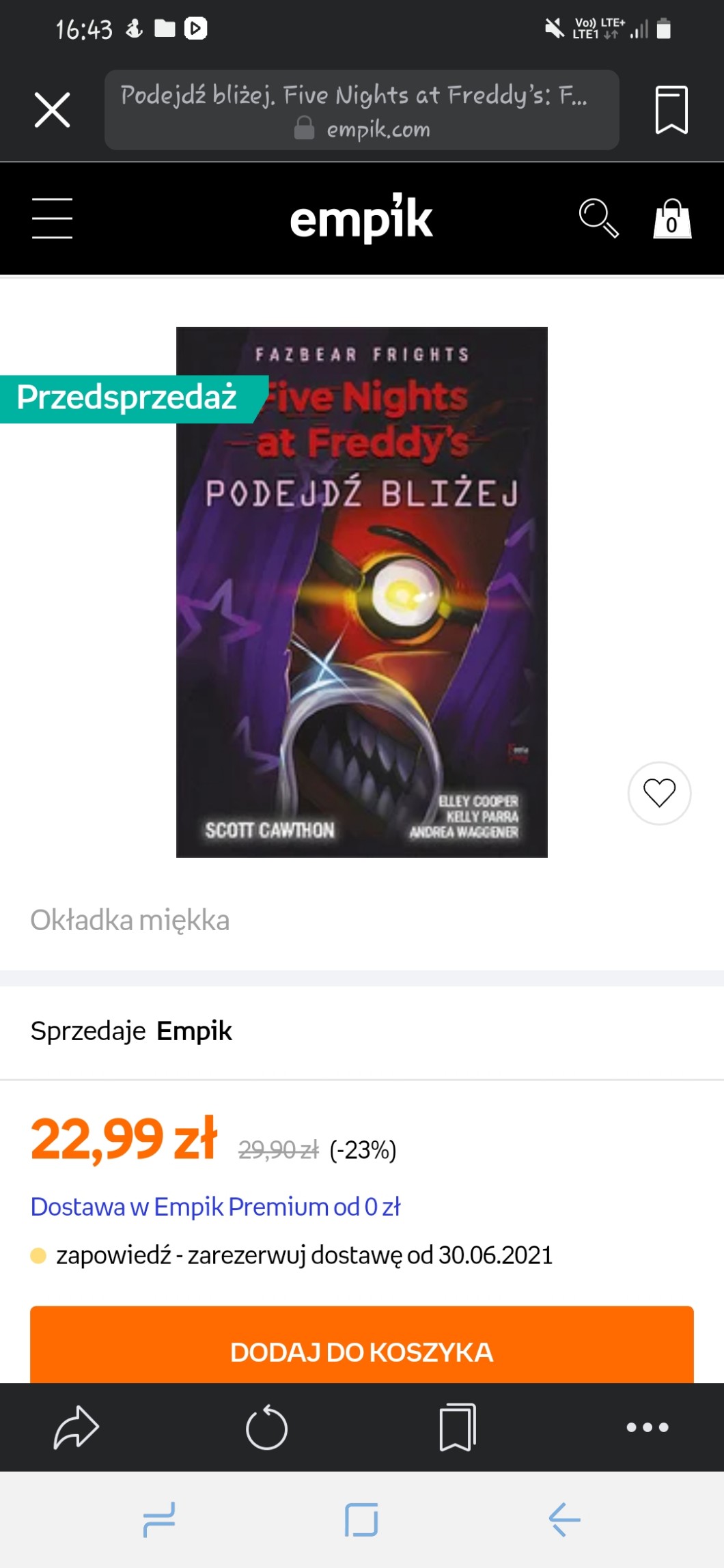Viewport: 724px width, 1568px height.
Task: Reload the page
Action: coord(266,1427)
